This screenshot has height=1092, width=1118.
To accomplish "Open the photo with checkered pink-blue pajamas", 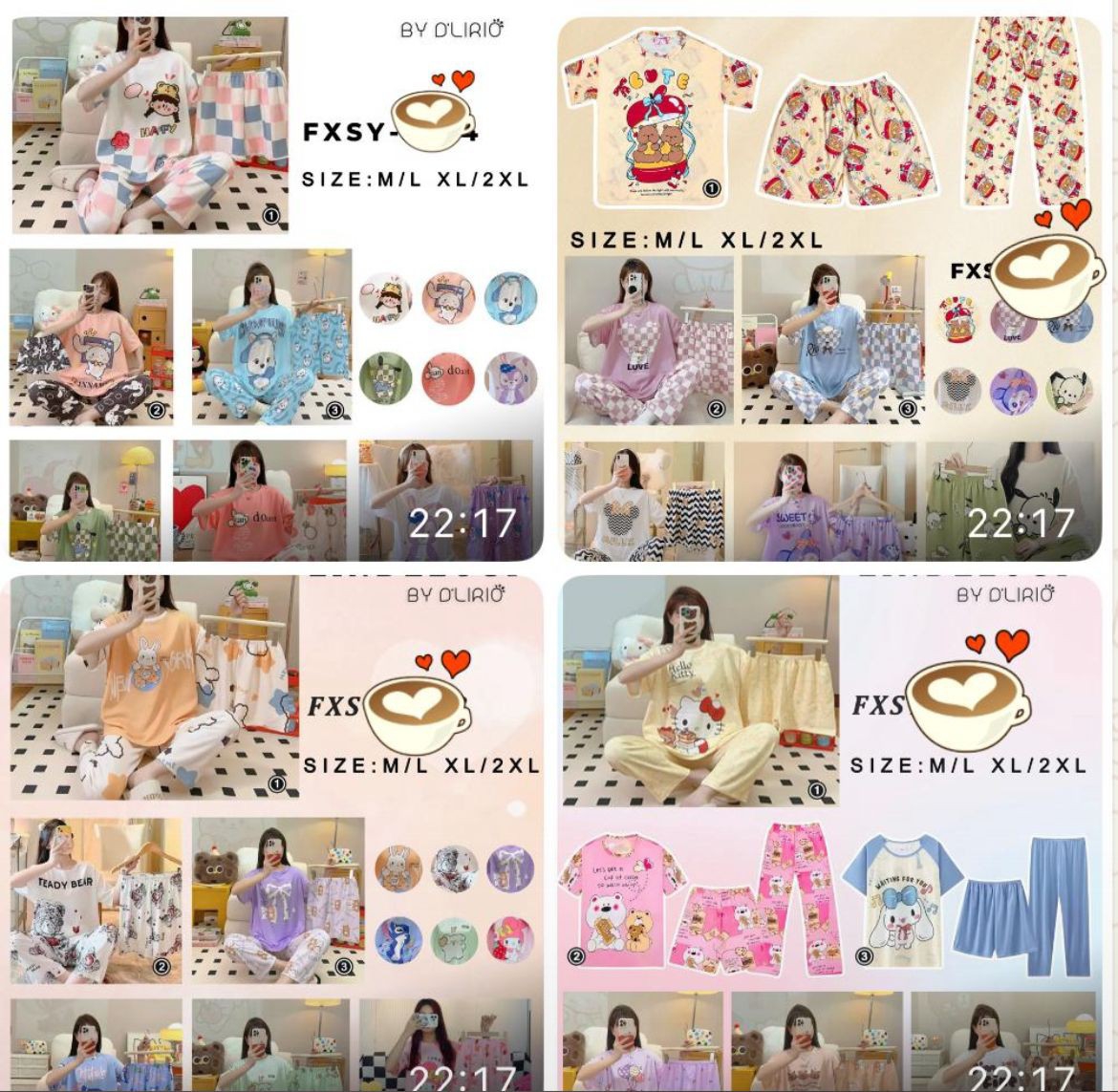I will 277,287.
